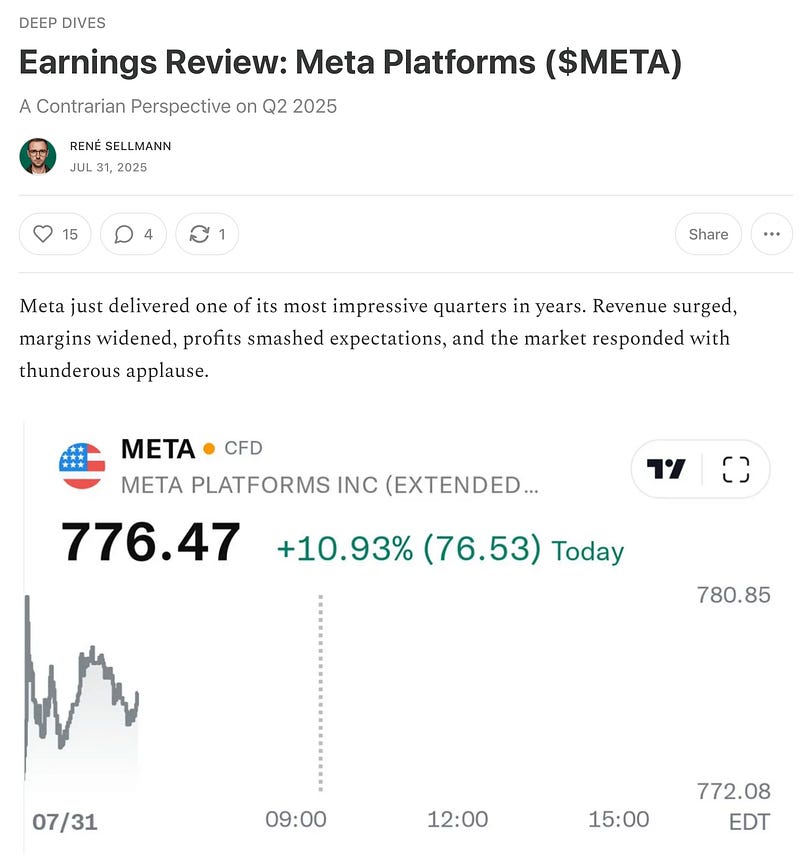Open René Sellmann's author profile name
Screen dimensions: 800x856
pyautogui.click(x=120, y=146)
